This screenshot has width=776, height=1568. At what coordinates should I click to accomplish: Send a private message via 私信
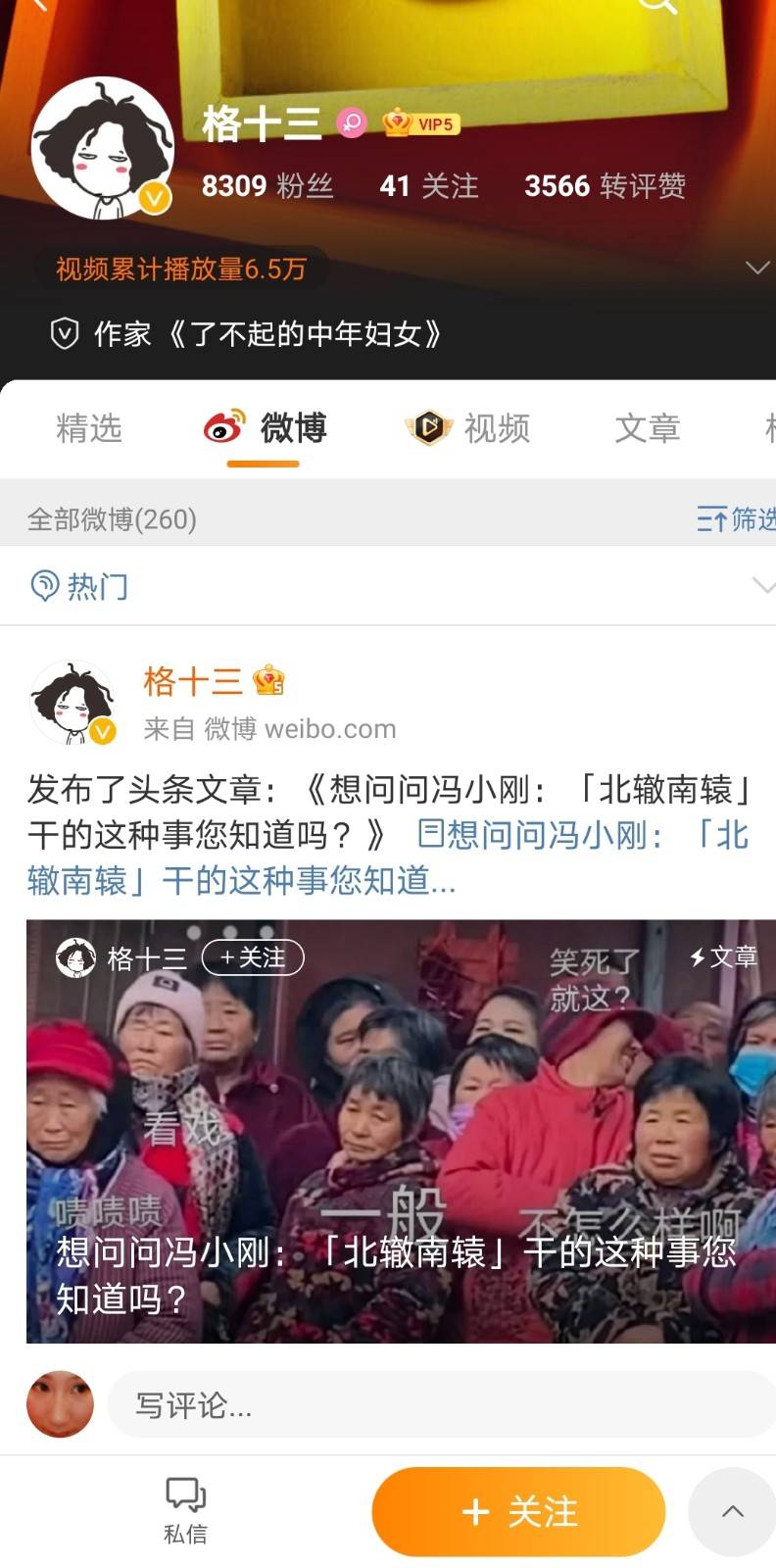click(185, 1509)
